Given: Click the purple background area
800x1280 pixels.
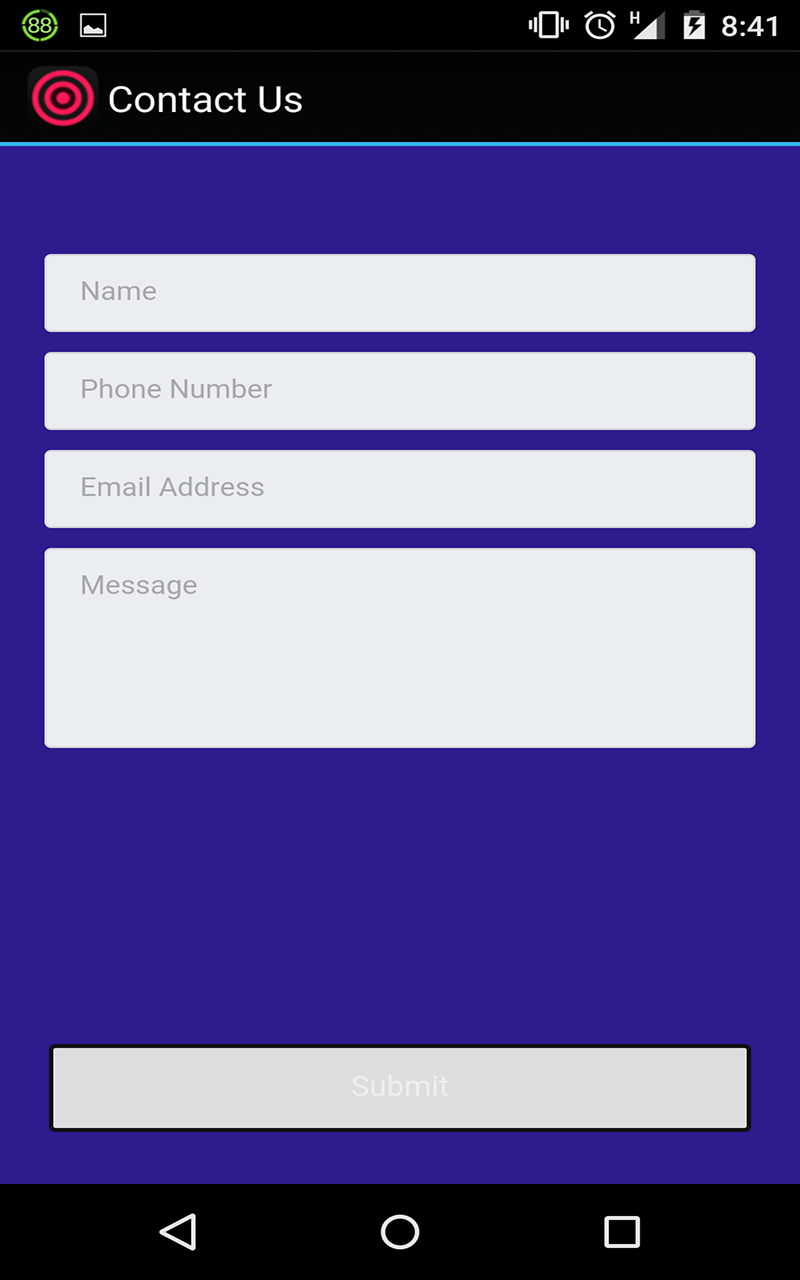Looking at the screenshot, I should (x=400, y=900).
